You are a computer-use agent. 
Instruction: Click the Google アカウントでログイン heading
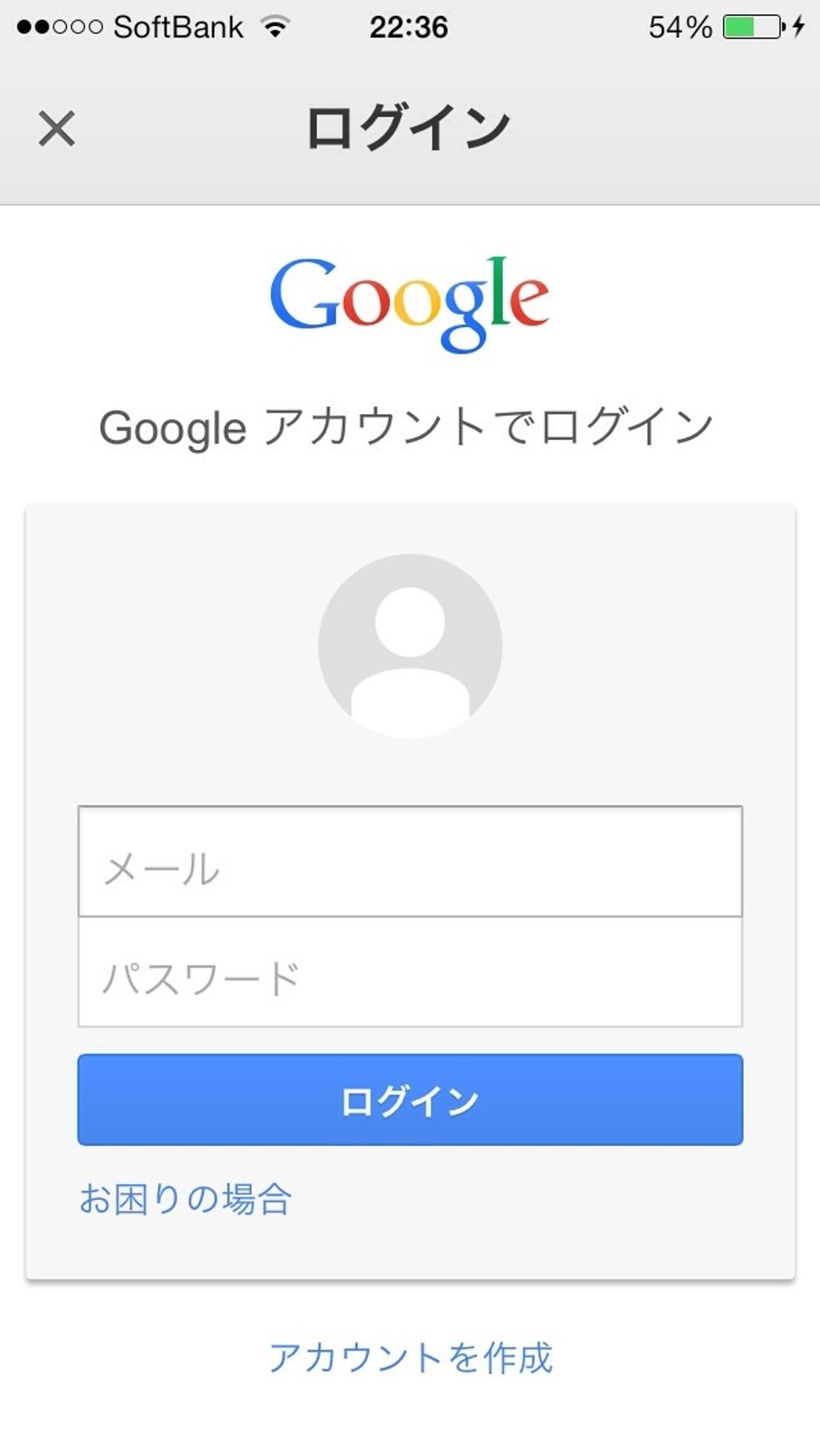[x=409, y=426]
